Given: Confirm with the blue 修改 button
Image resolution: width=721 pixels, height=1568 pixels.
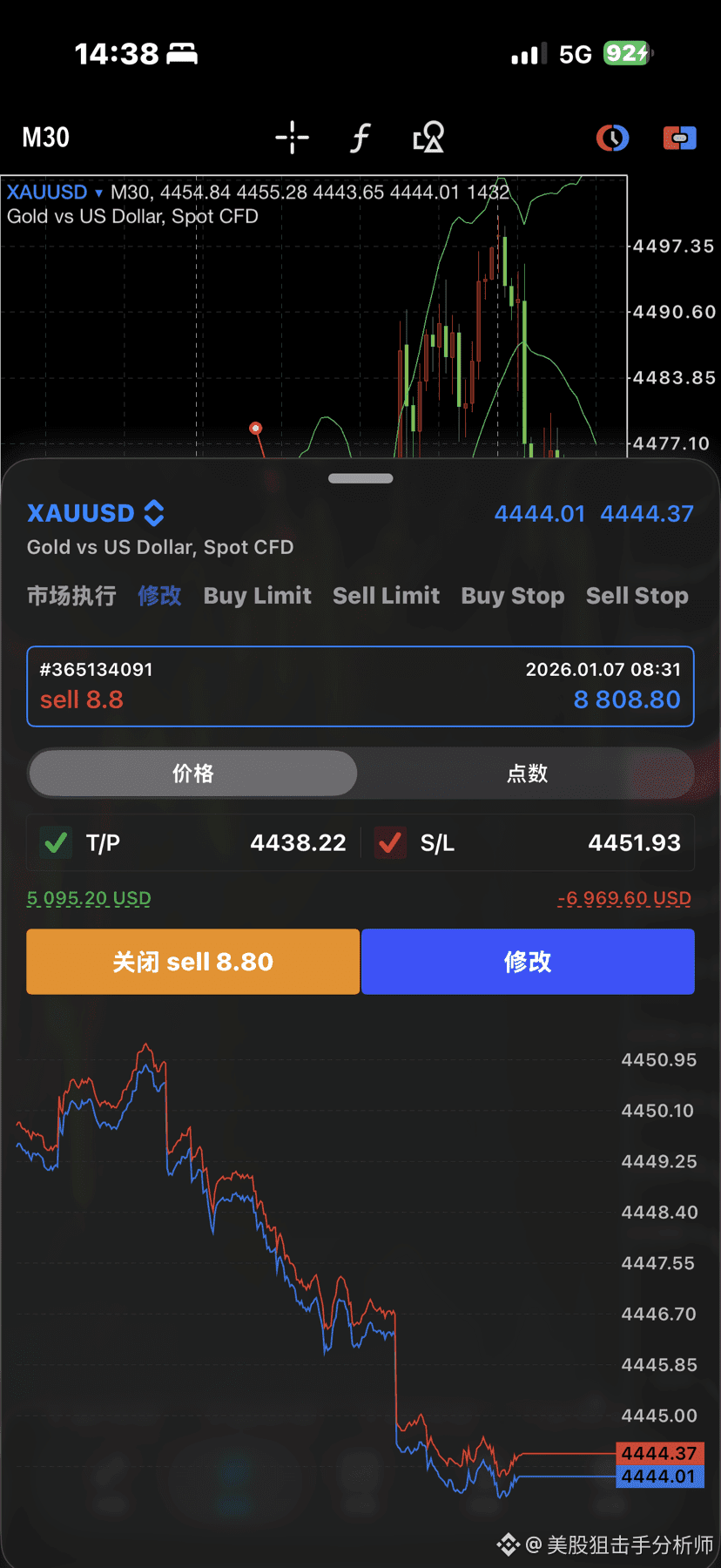Looking at the screenshot, I should 528,962.
